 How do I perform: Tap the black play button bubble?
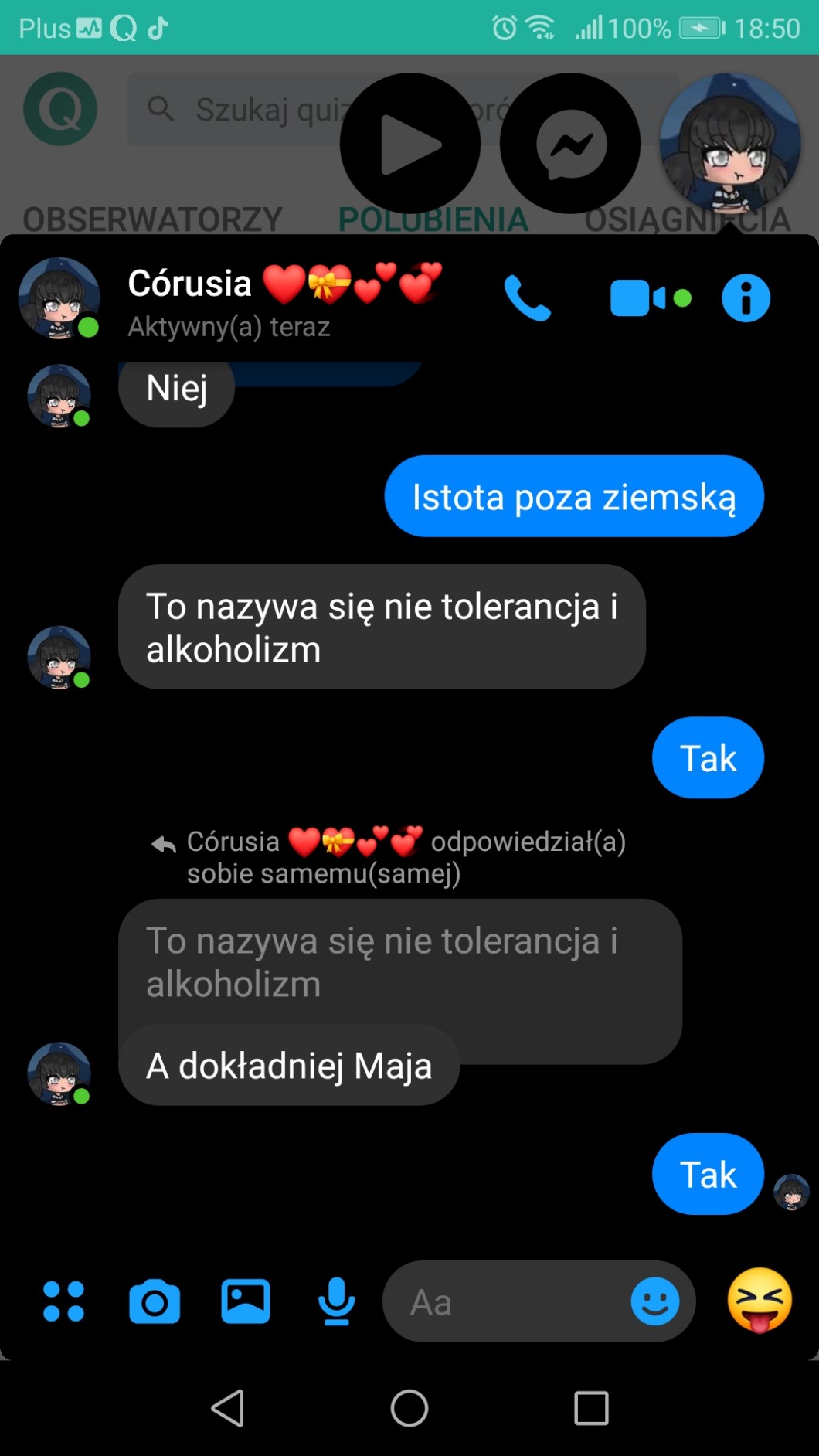(409, 144)
